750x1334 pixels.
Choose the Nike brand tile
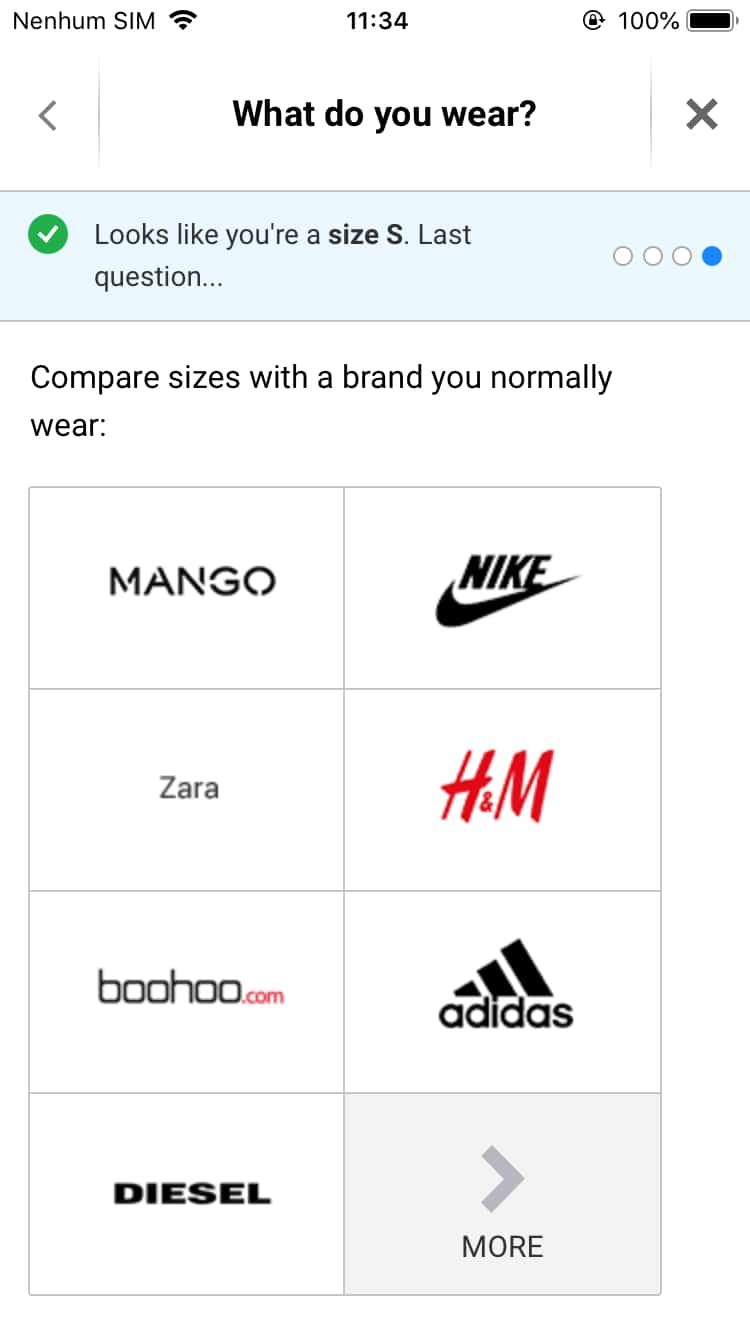502,588
